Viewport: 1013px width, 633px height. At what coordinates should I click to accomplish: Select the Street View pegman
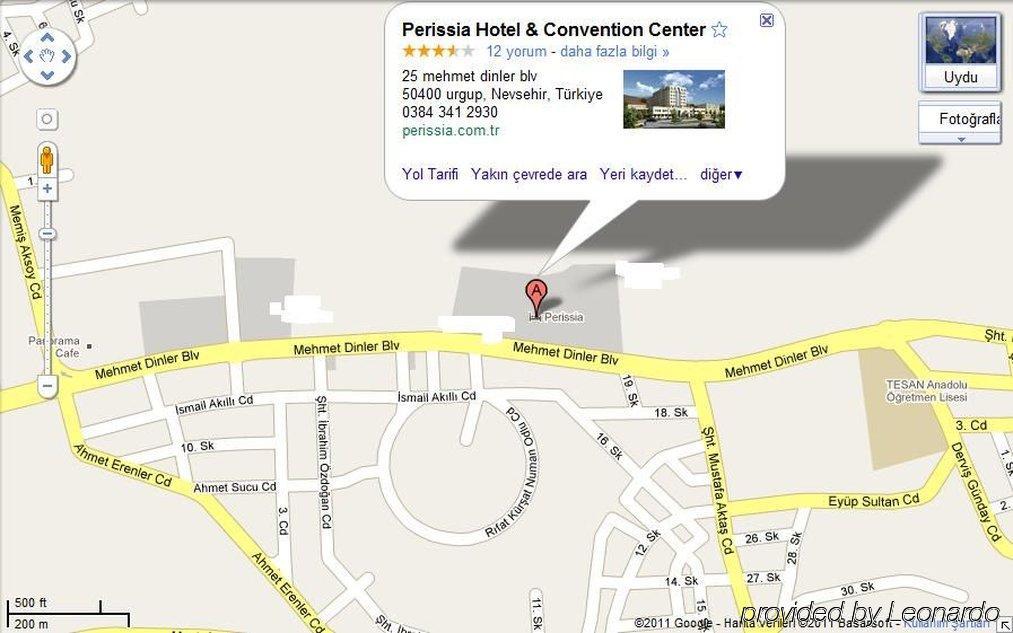[x=47, y=158]
